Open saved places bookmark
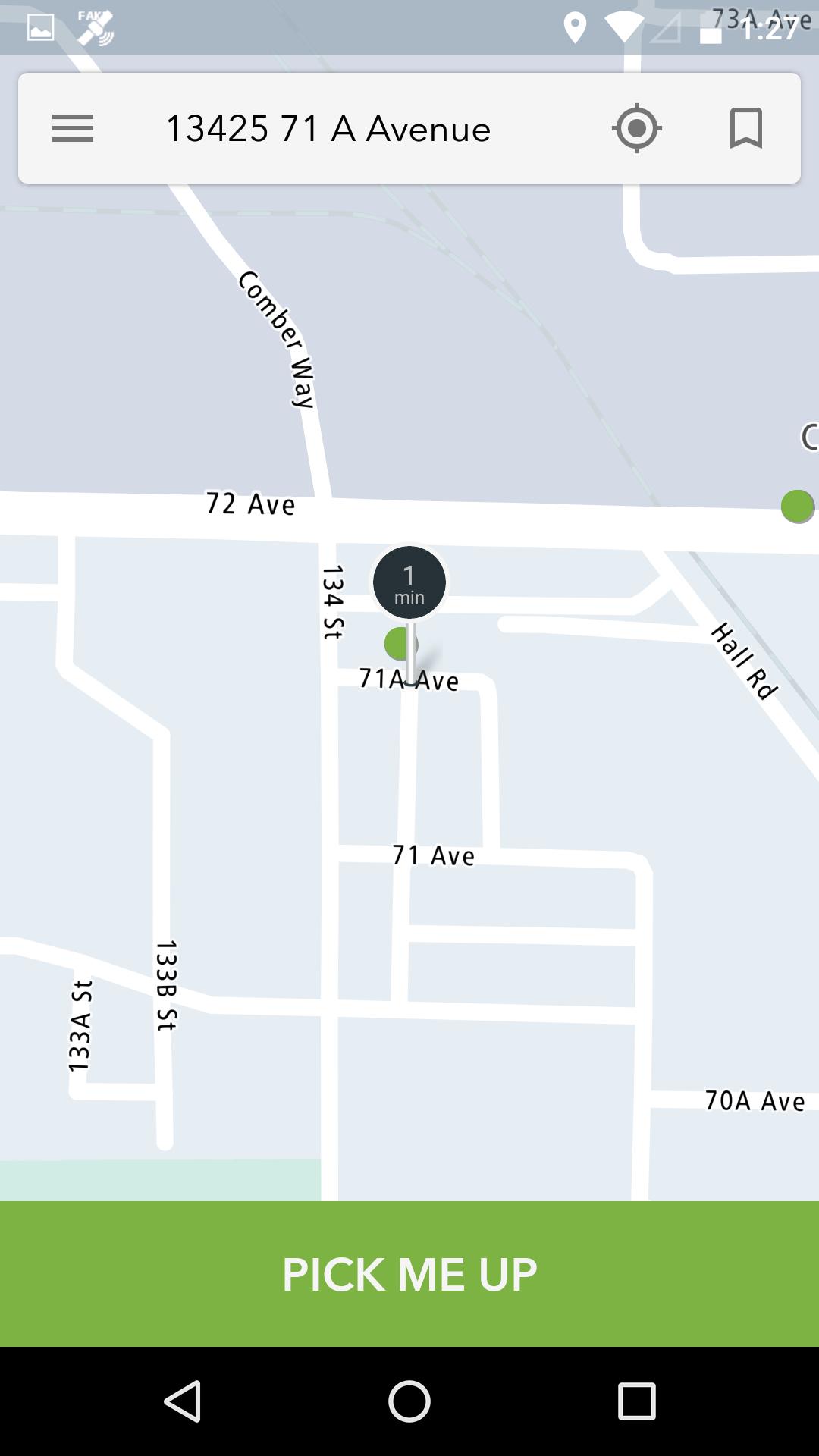This screenshot has height=1456, width=819. tap(745, 128)
